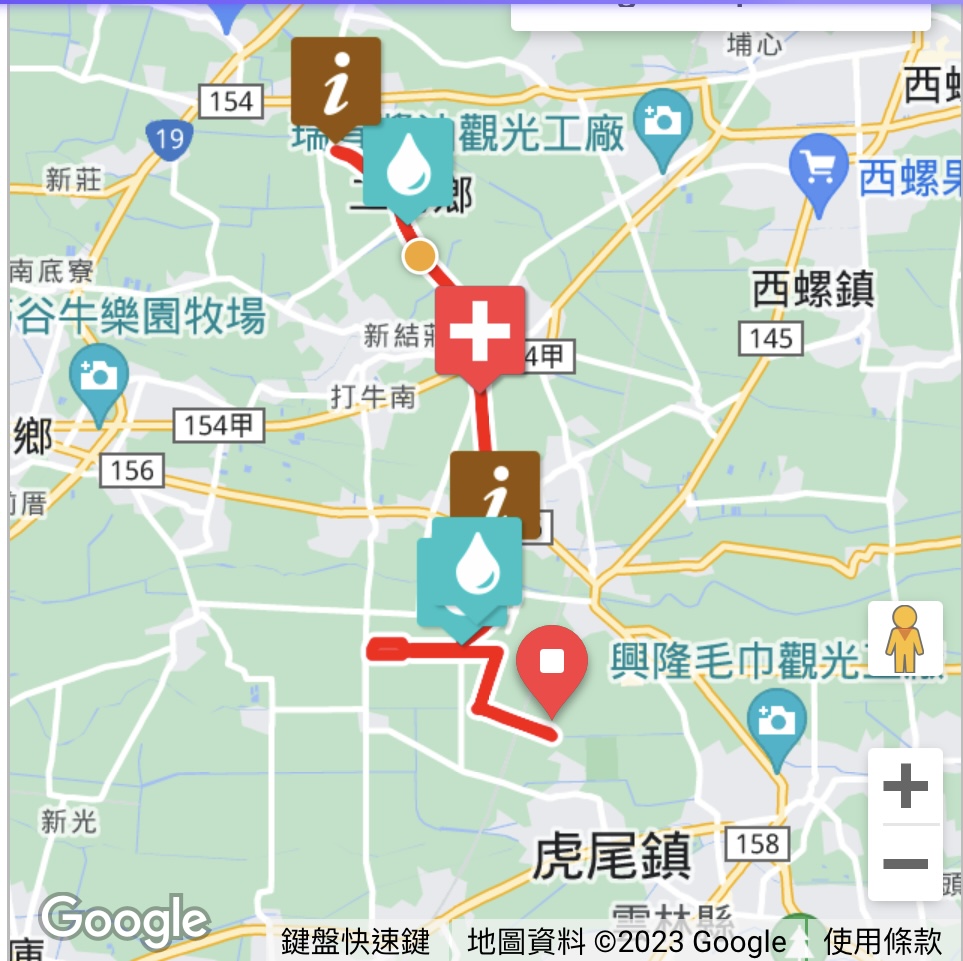Open Street View pegman
The width and height of the screenshot is (963, 961).
coord(905,639)
